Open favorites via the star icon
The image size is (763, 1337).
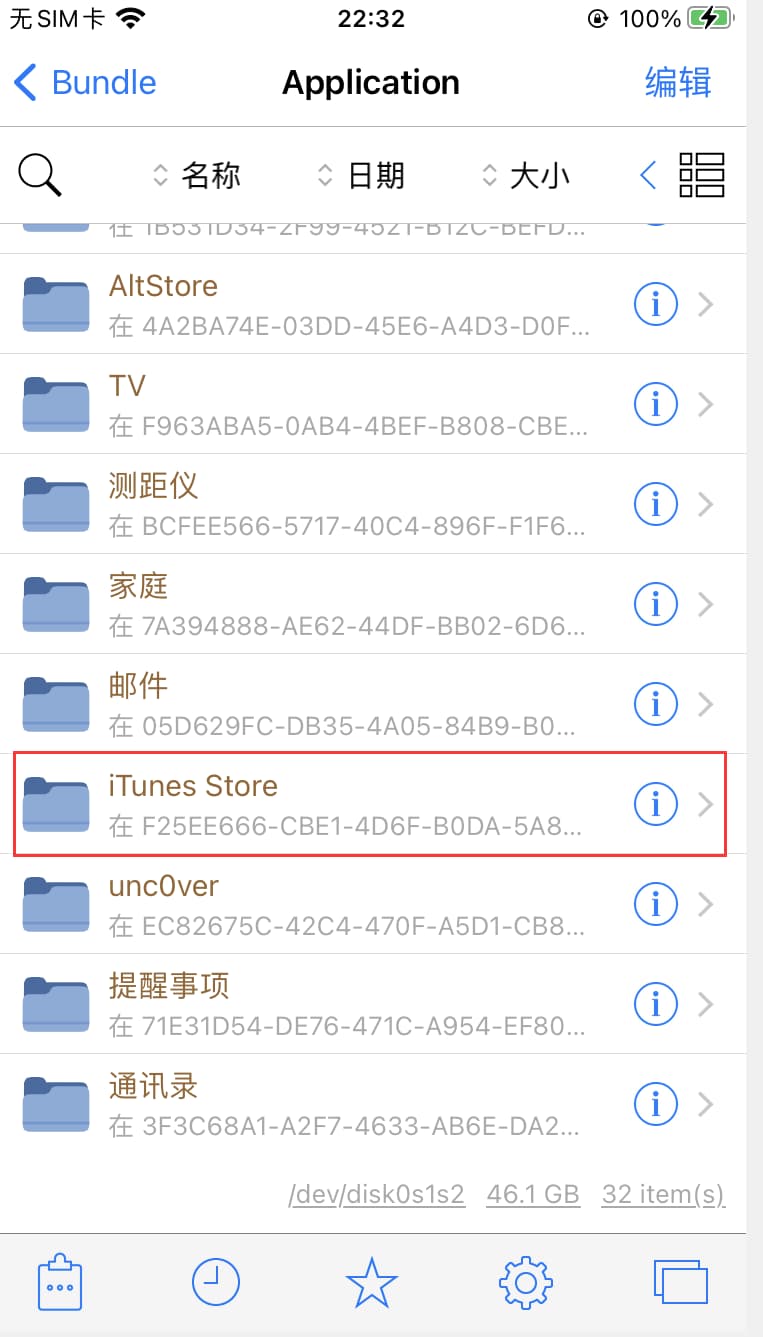(372, 1281)
